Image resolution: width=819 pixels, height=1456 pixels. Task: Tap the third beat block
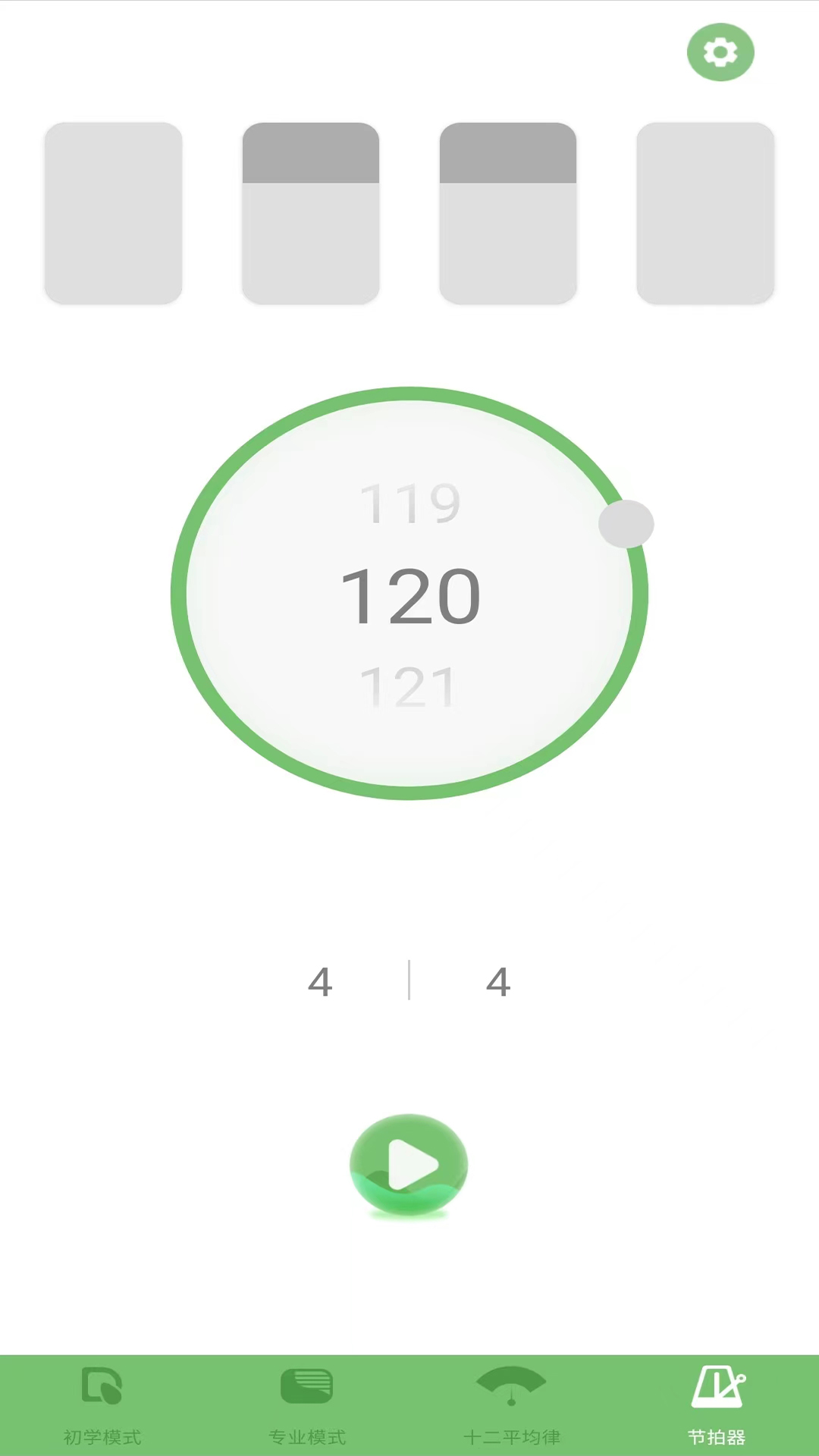[508, 213]
